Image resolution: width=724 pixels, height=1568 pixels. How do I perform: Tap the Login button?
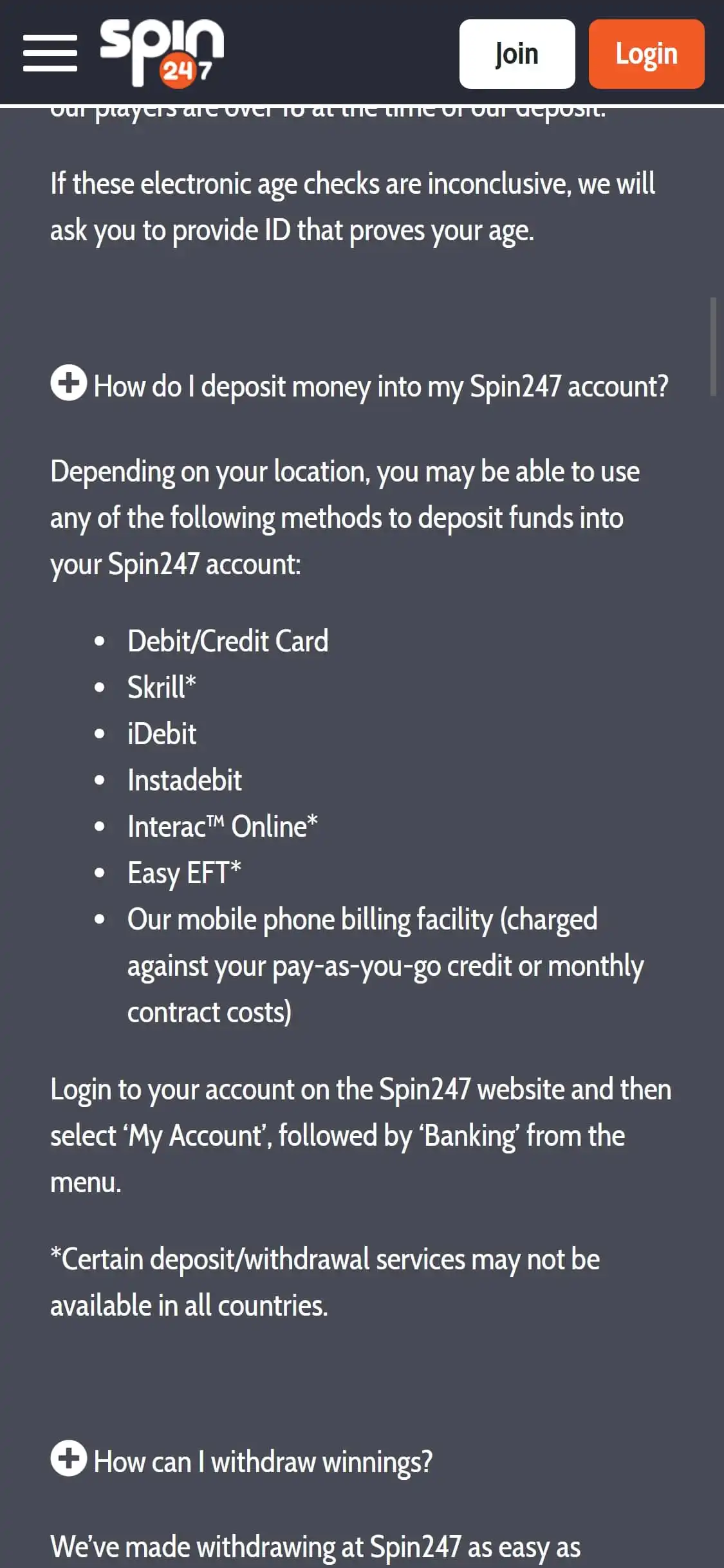tap(646, 54)
